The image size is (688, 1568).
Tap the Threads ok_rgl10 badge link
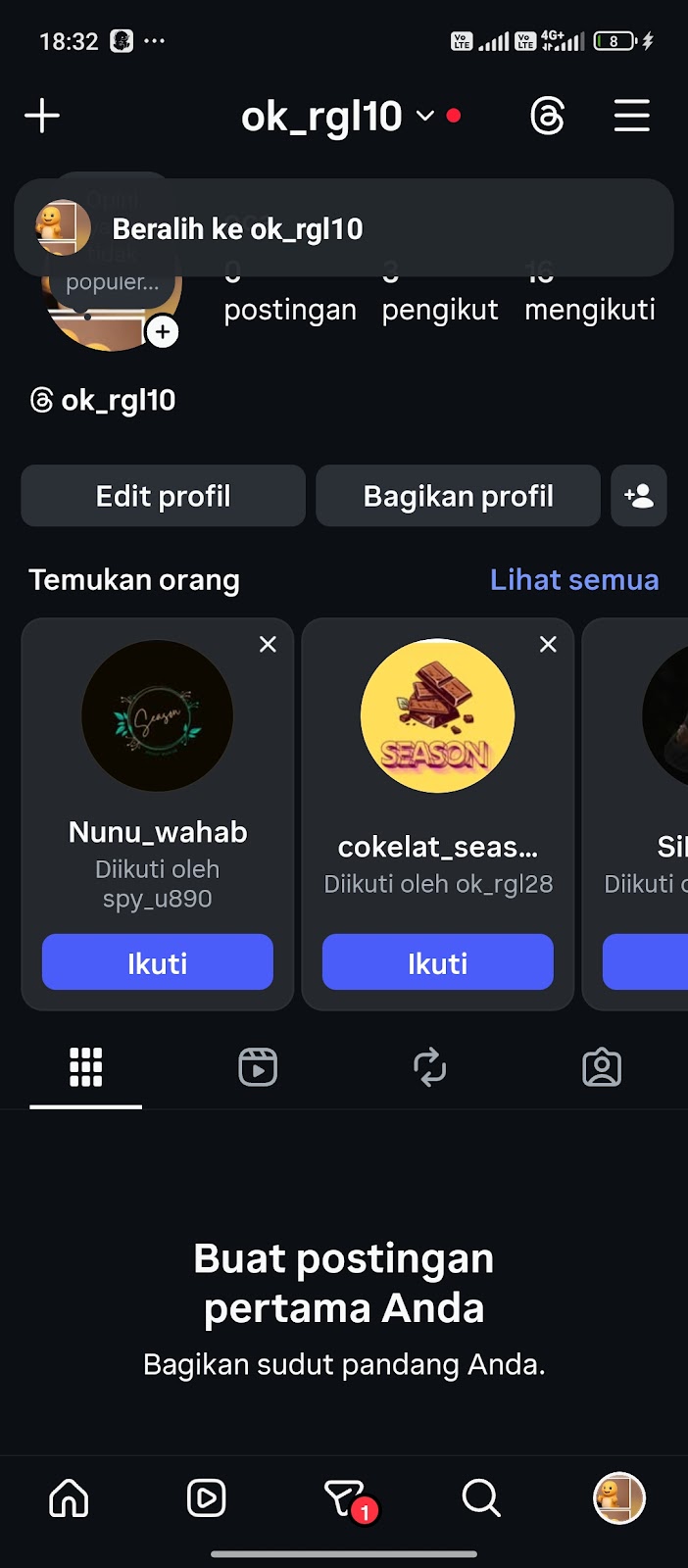(x=104, y=400)
